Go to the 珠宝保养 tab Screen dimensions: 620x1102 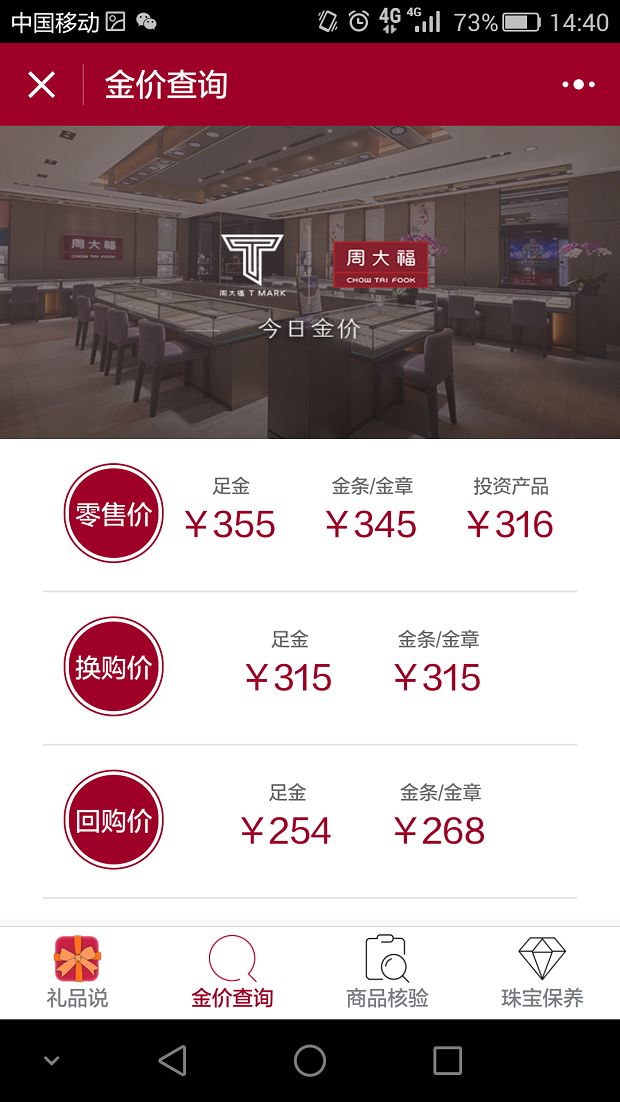pos(542,972)
